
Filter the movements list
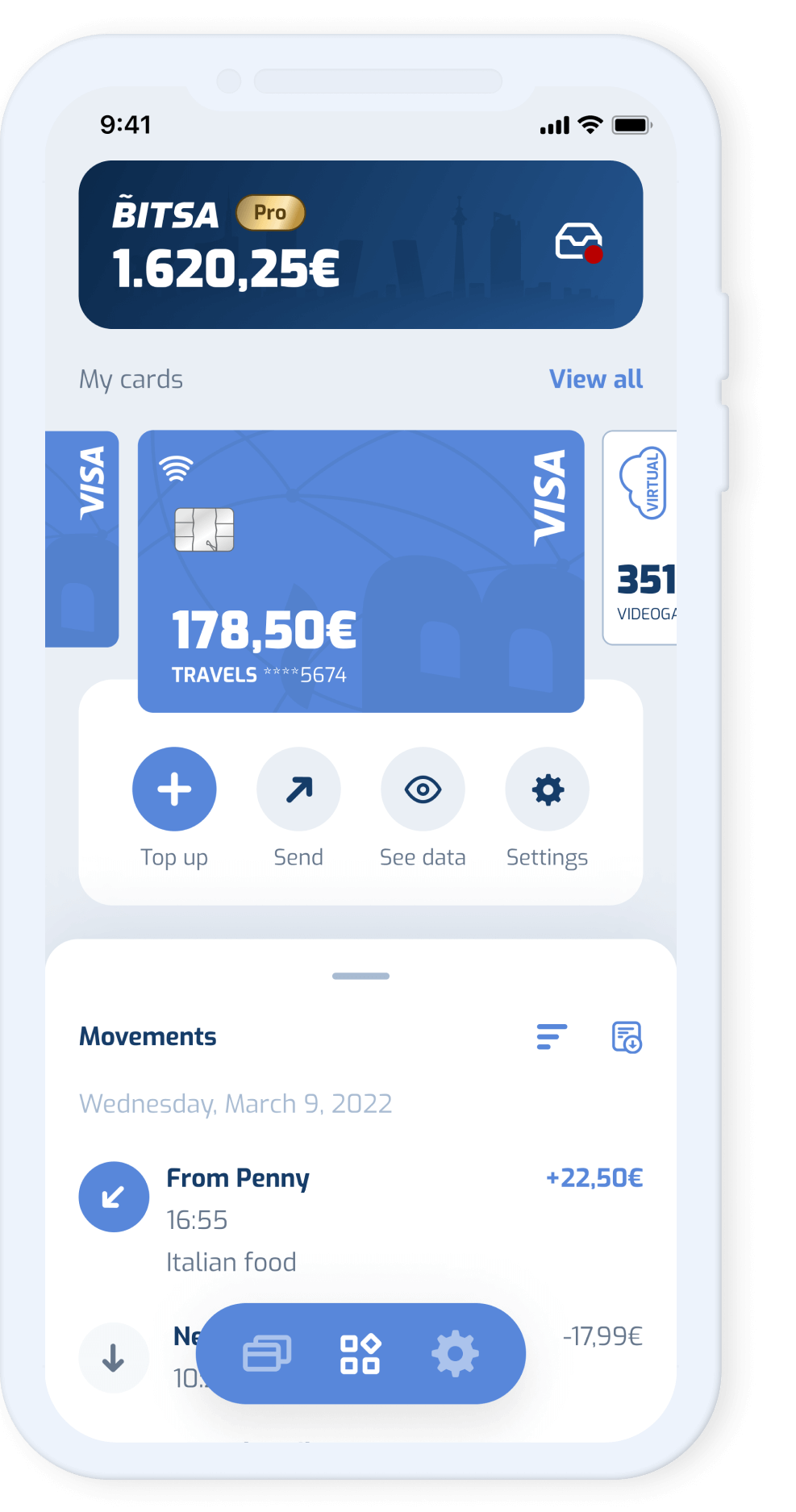(552, 1037)
